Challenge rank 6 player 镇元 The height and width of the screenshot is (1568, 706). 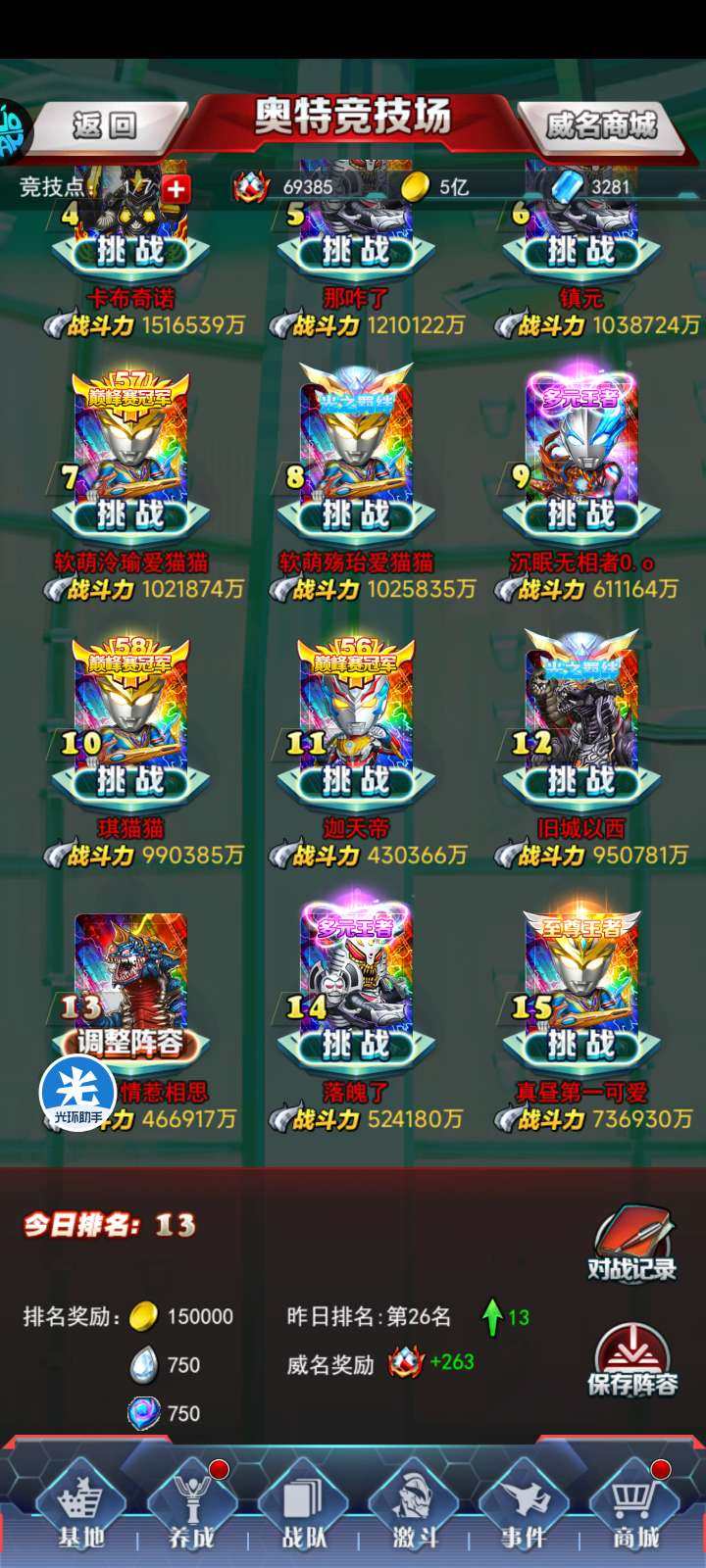click(581, 252)
